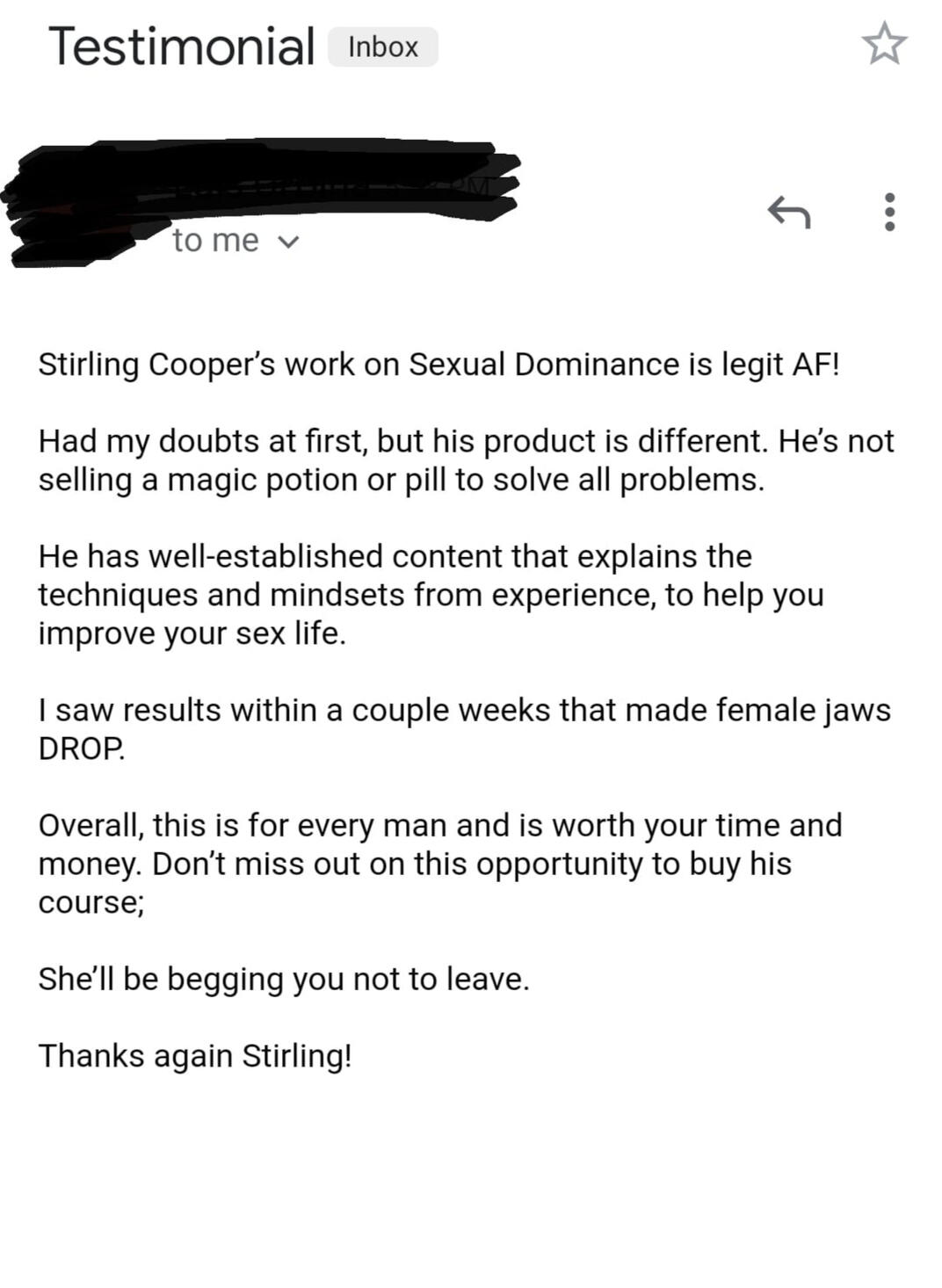The height and width of the screenshot is (1288, 942).
Task: Click the opening line about Sexual Dominance
Action: [438, 364]
